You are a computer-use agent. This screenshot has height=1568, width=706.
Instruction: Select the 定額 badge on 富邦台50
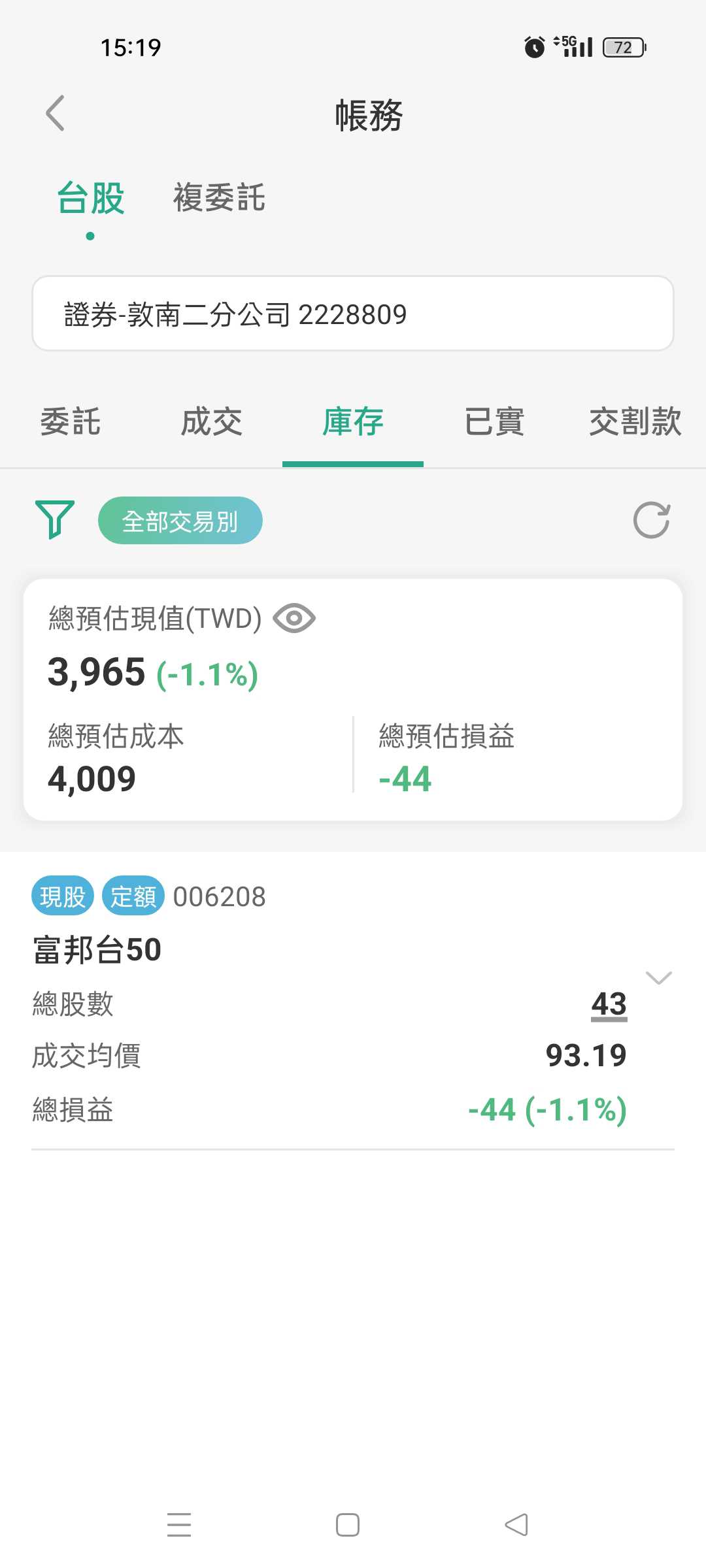(132, 896)
